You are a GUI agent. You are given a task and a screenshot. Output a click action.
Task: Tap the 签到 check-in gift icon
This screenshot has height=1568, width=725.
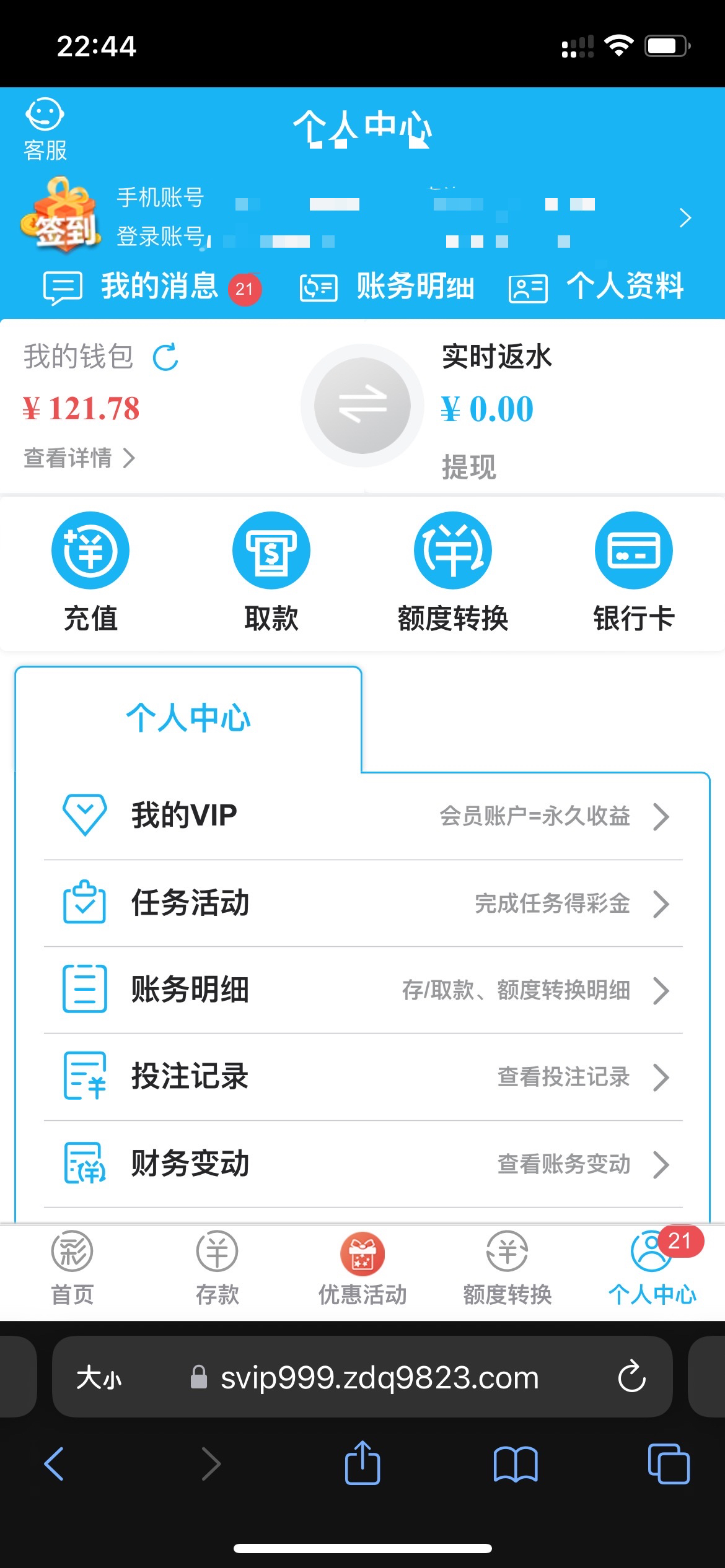(x=61, y=216)
